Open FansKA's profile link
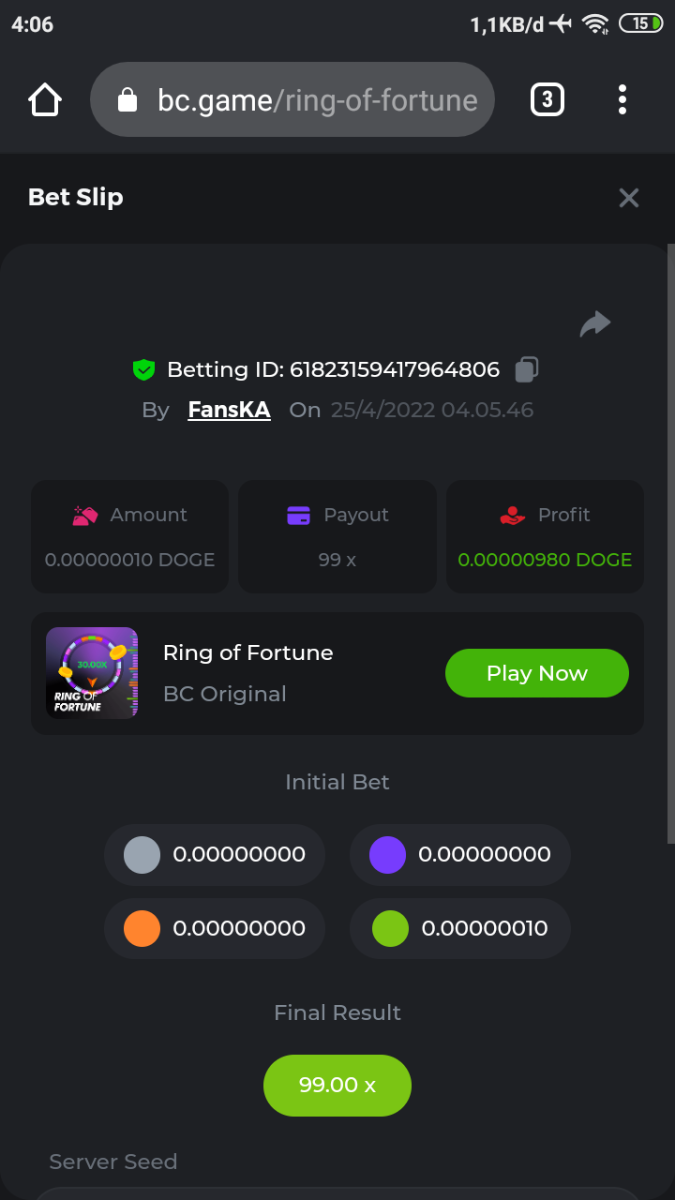This screenshot has width=675, height=1200. click(229, 410)
